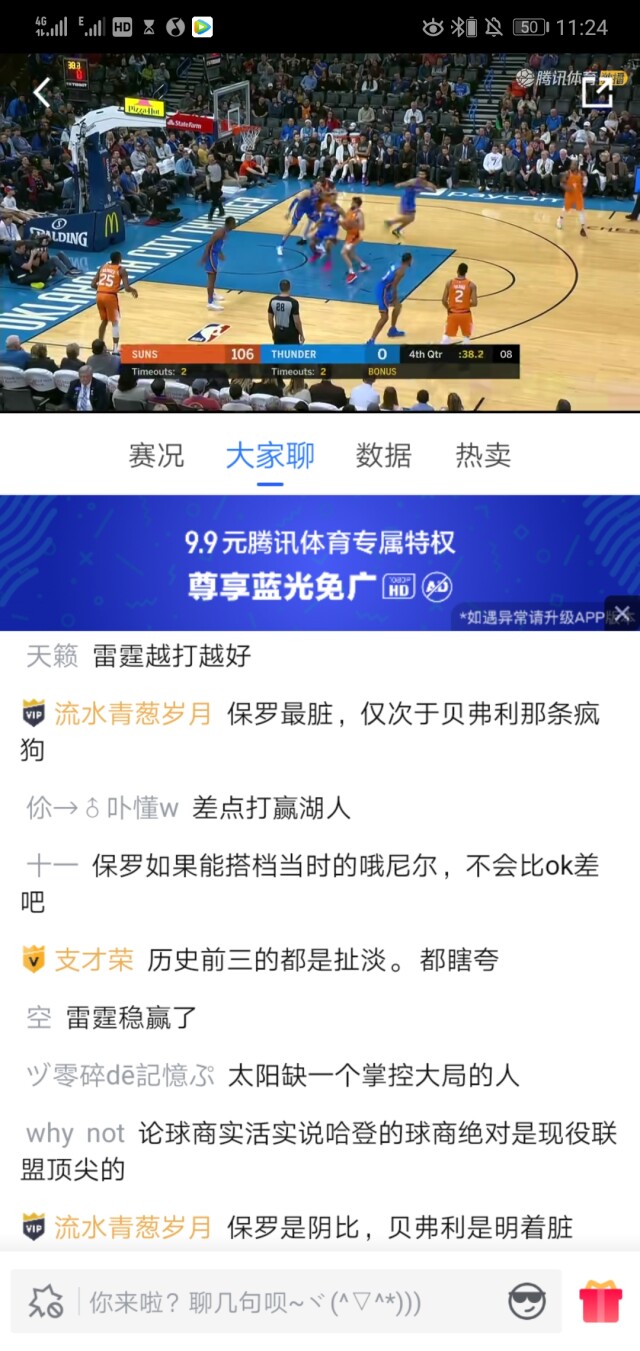This screenshot has height=1351, width=640.
Task: Open the 9.9元腾讯体育专属特权 banner
Action: [x=320, y=563]
